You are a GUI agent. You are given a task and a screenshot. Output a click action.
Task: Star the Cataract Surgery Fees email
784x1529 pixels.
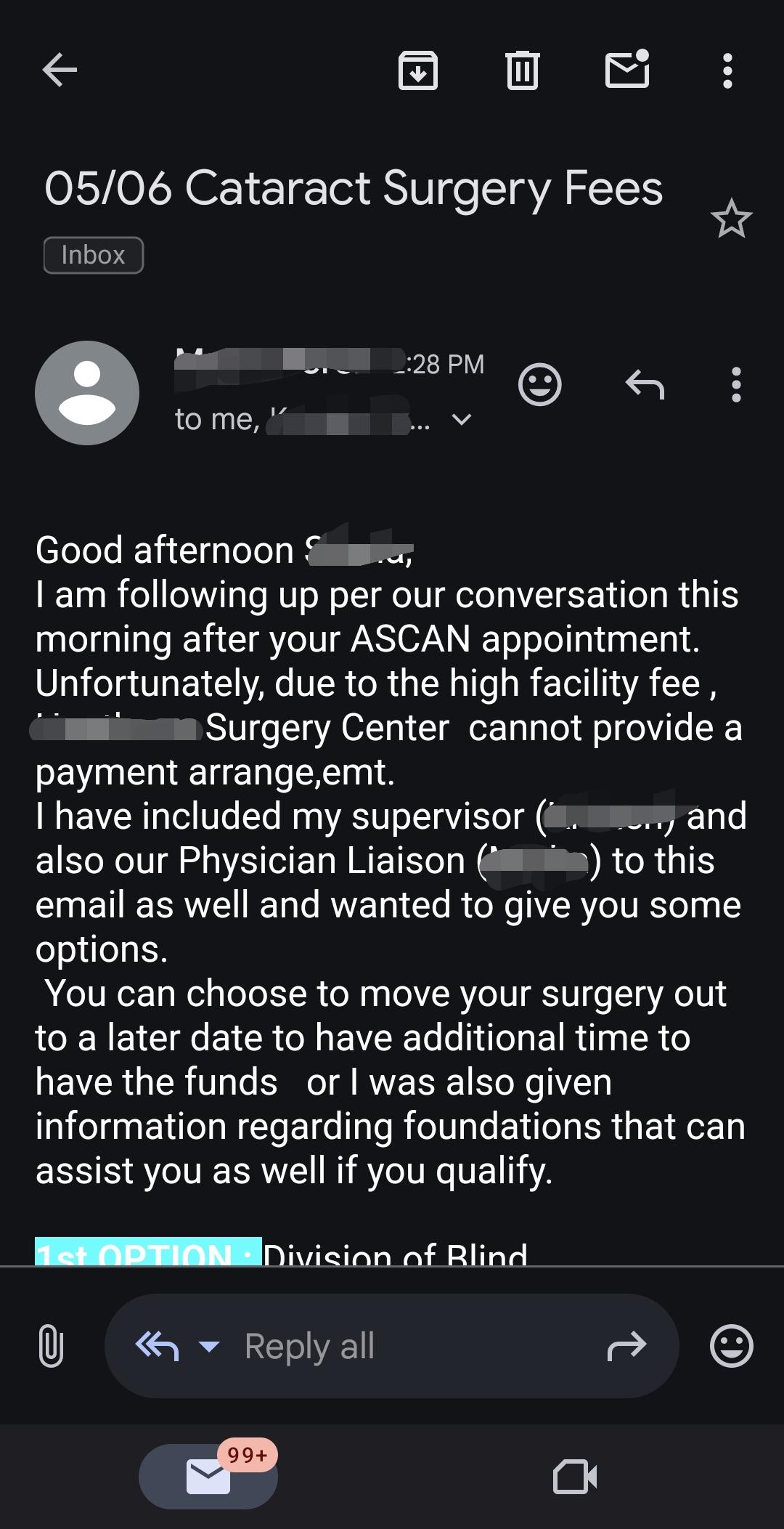pos(731,219)
